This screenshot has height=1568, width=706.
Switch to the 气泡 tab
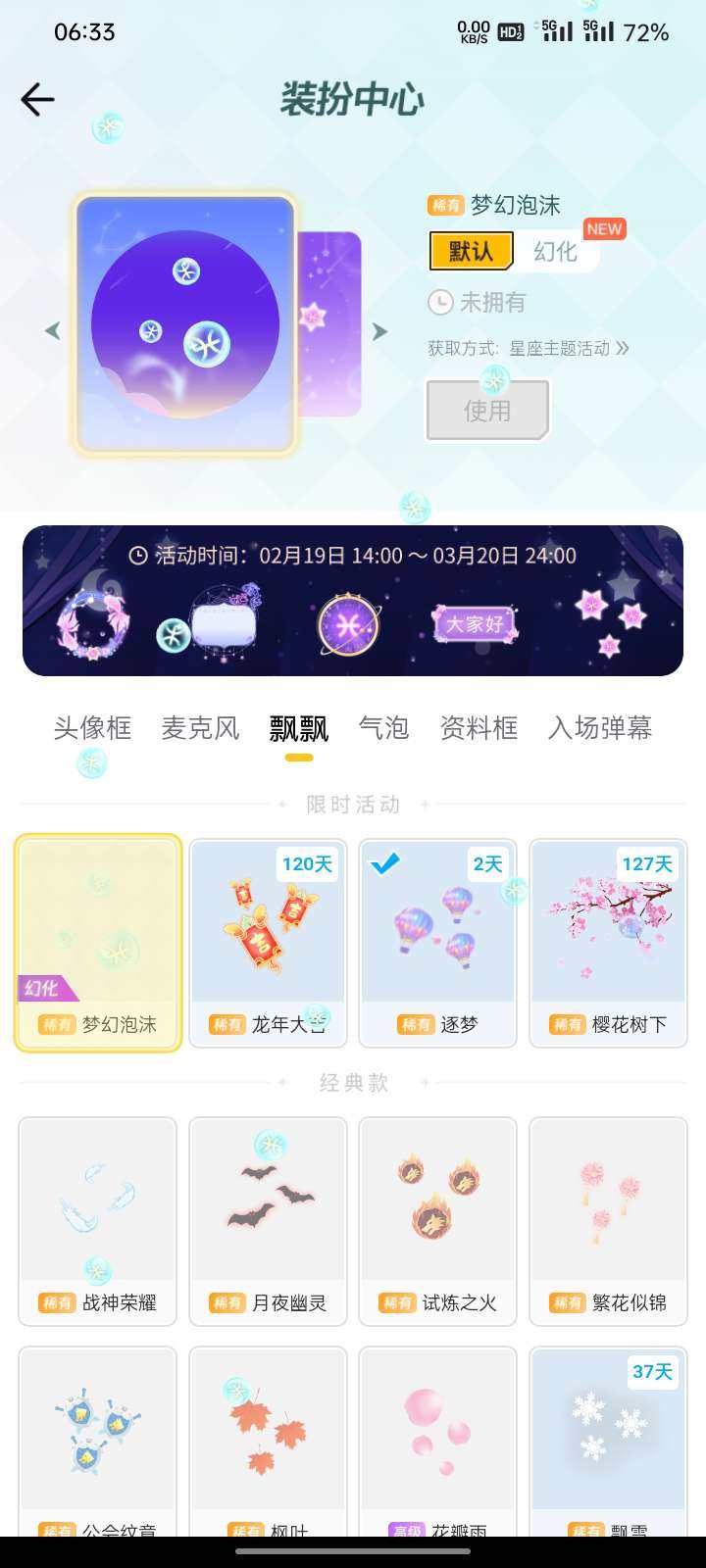[x=383, y=728]
